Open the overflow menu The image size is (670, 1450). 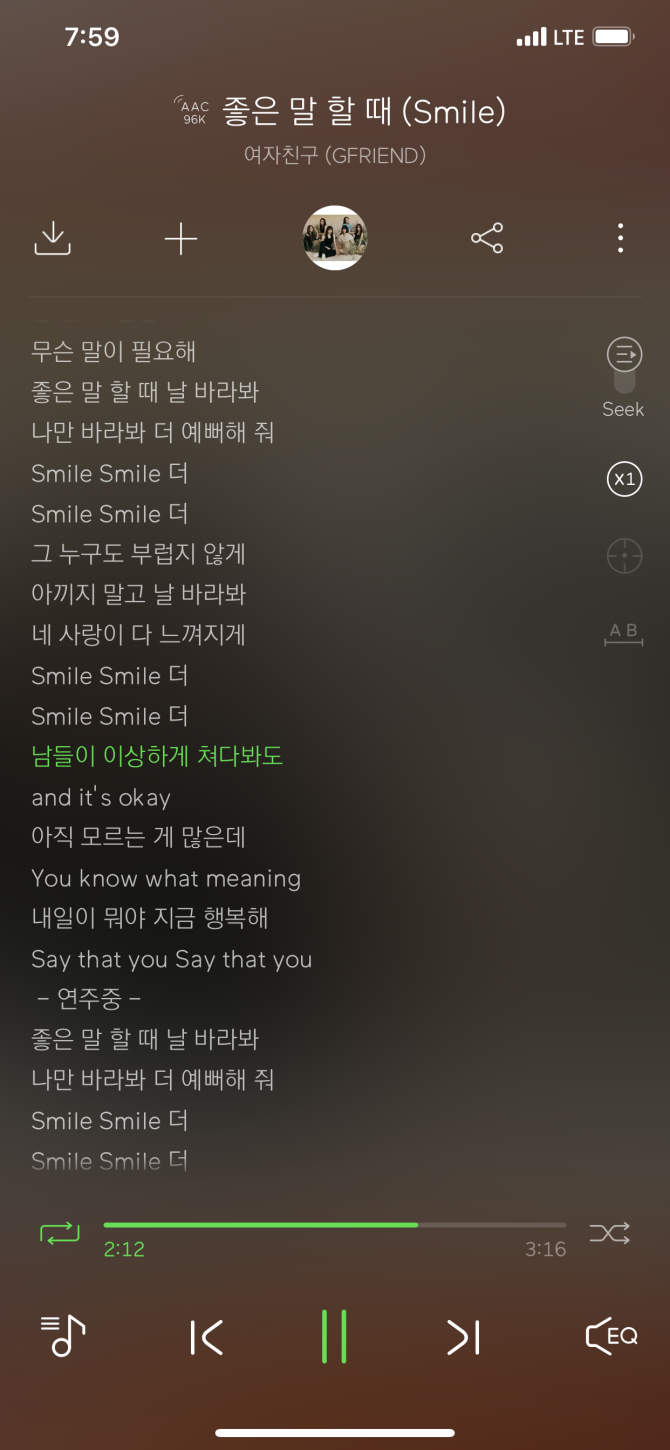pos(620,238)
